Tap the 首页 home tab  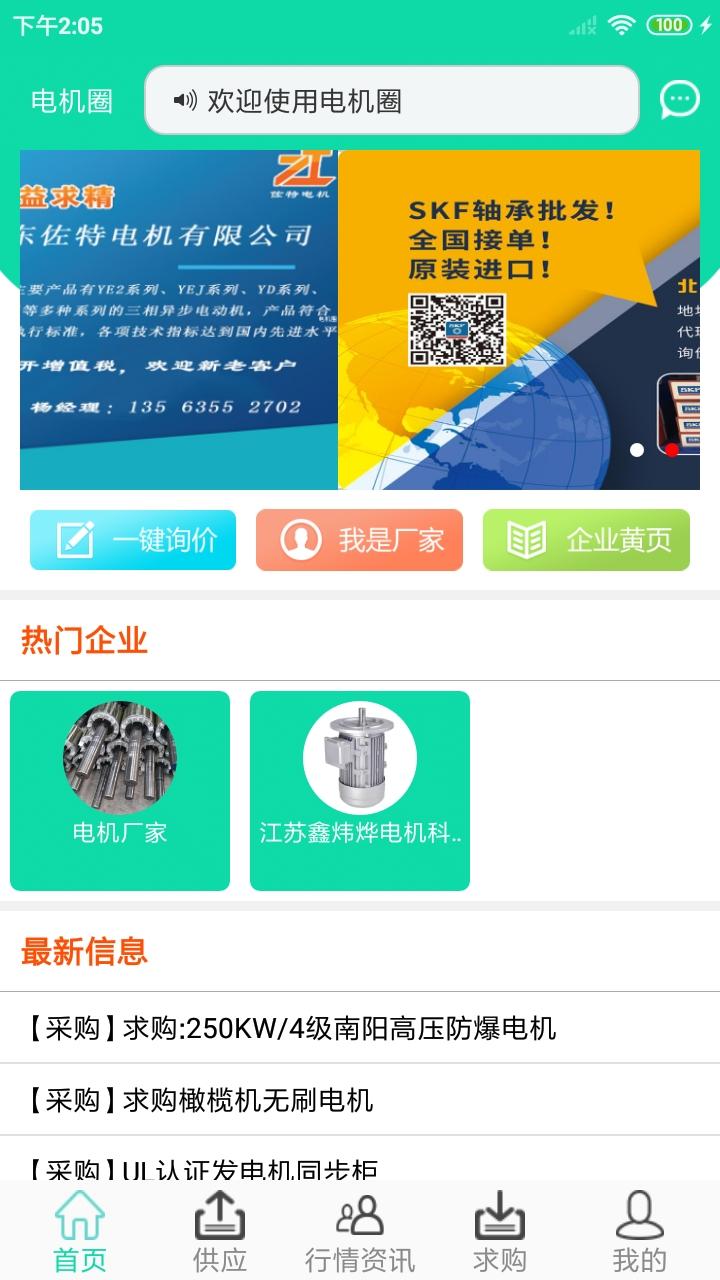80,1232
